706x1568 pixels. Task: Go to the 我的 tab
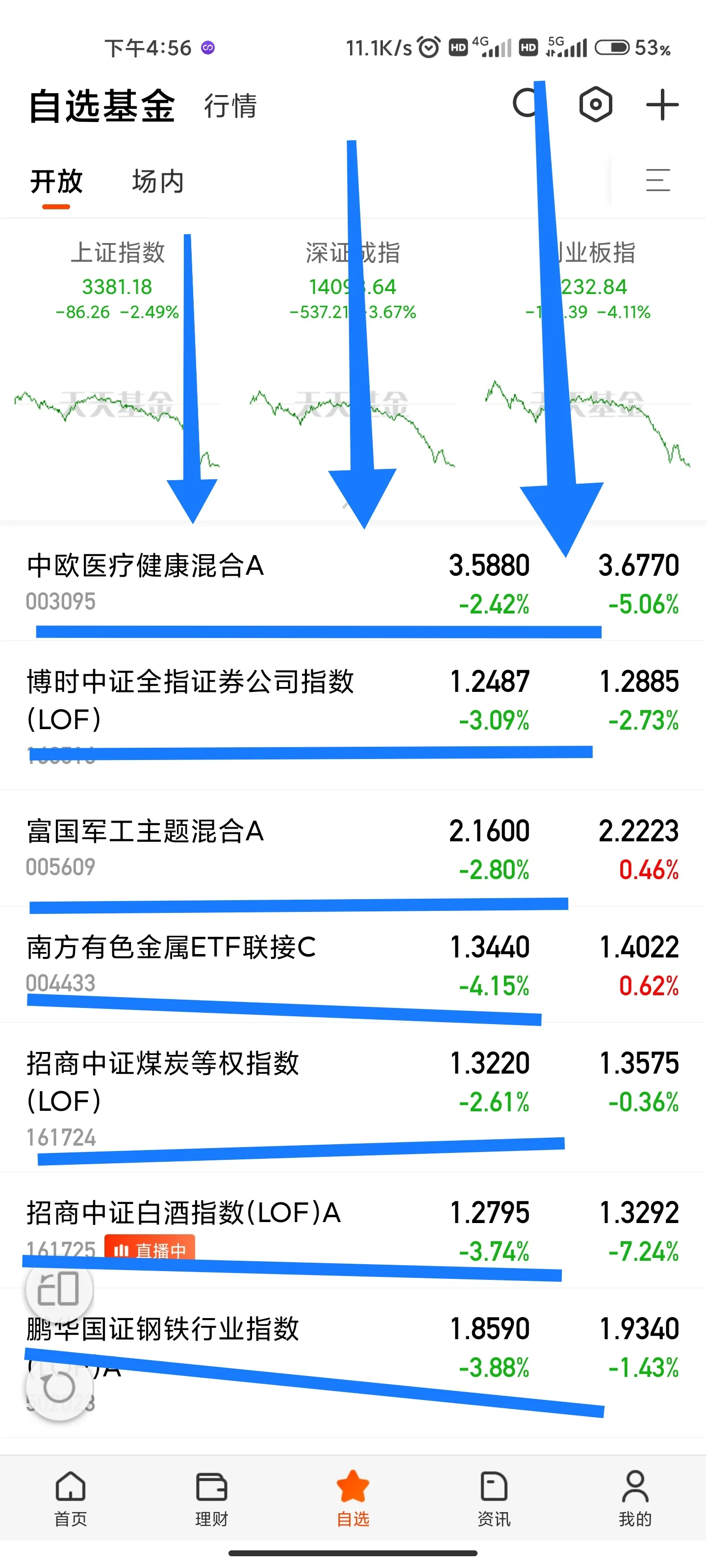click(x=635, y=1498)
